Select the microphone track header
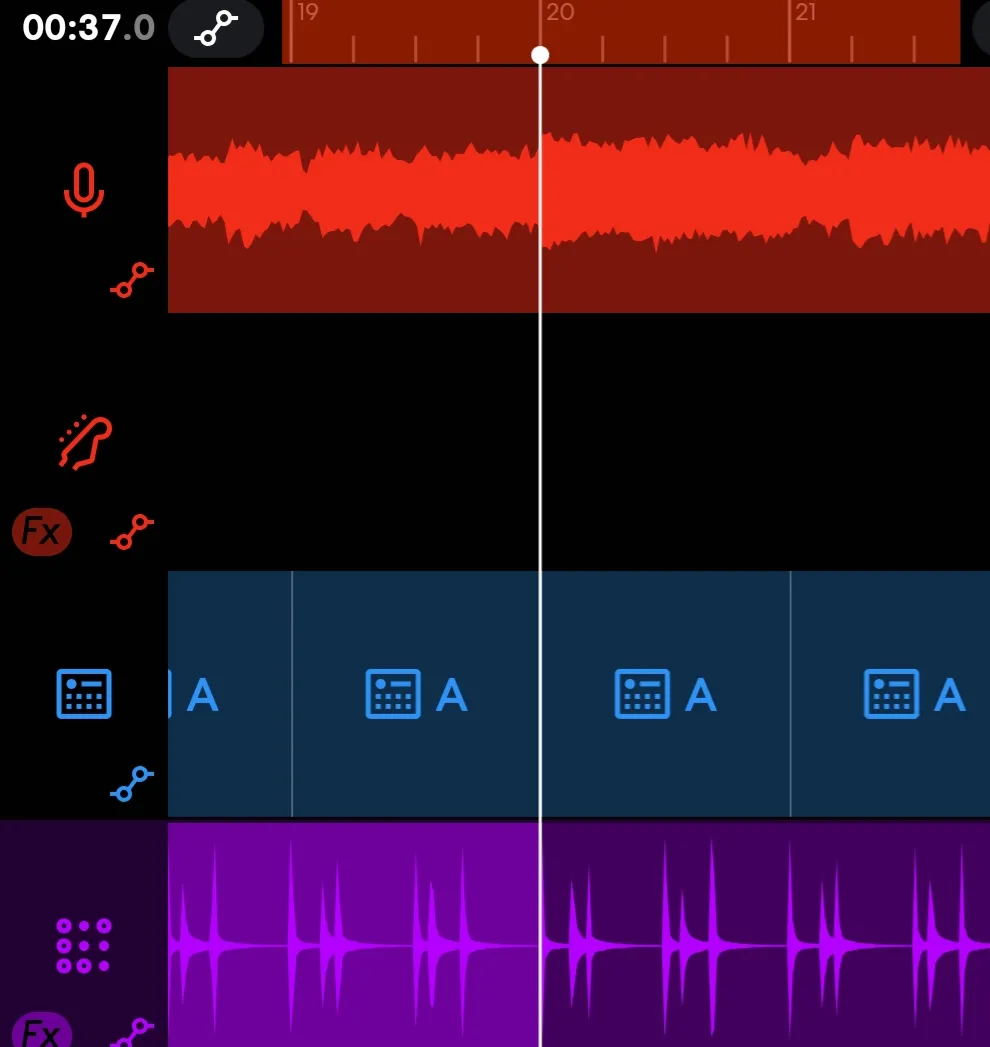This screenshot has height=1047, width=990. (x=84, y=190)
